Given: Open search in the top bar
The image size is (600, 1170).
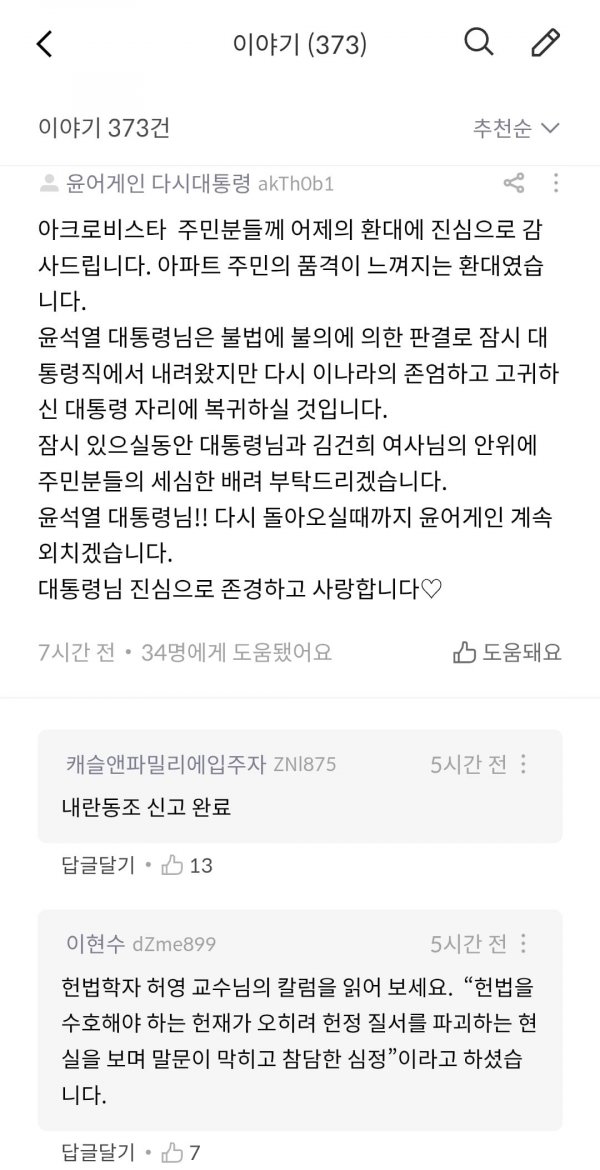Looking at the screenshot, I should click(x=479, y=43).
